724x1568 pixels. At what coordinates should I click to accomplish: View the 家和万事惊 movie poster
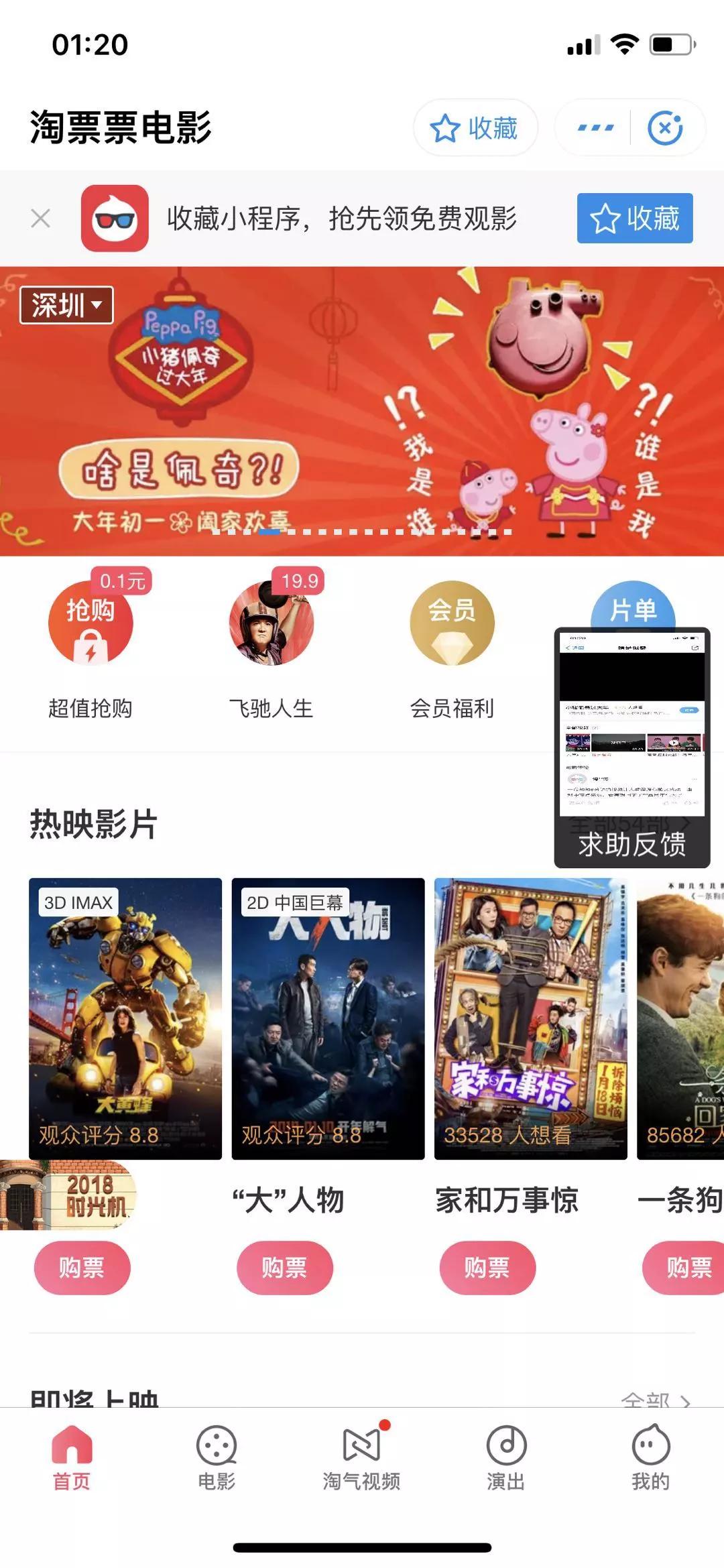tap(530, 1018)
